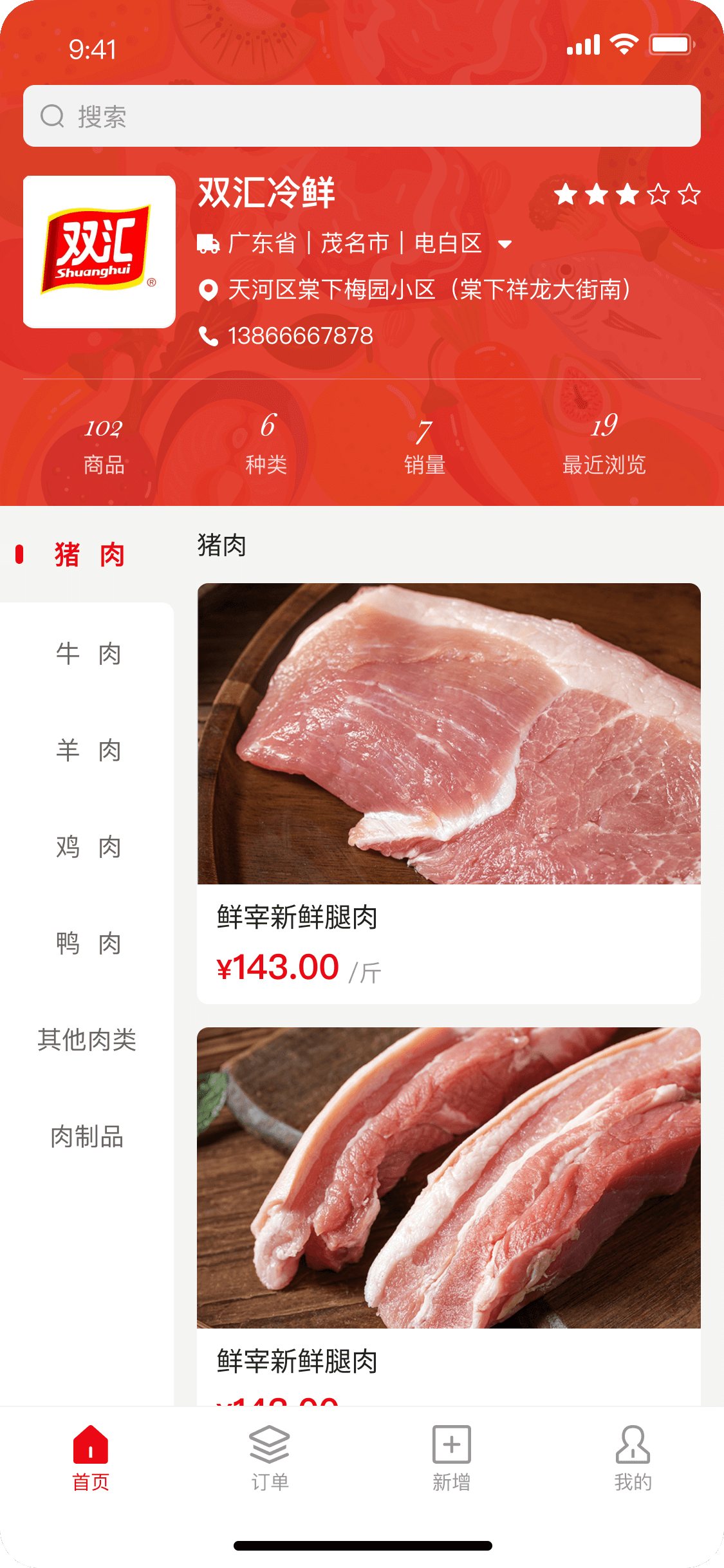The width and height of the screenshot is (724, 1568).
Task: Open the 其他肉类 category
Action: [87, 1040]
